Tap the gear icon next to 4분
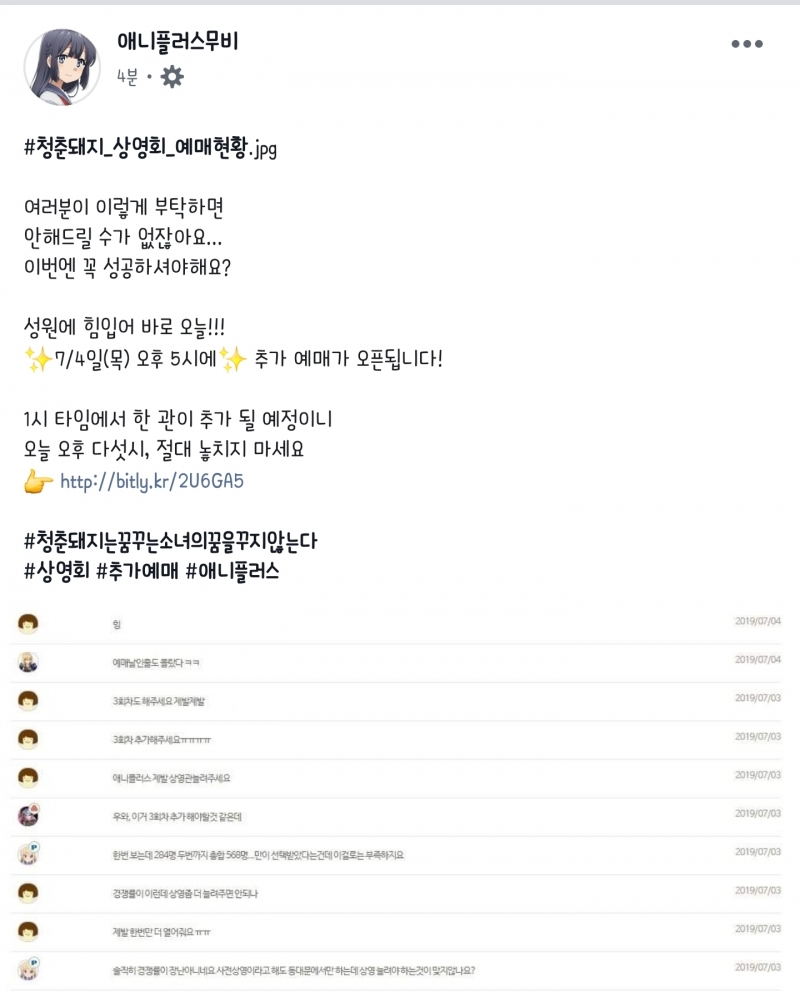 click(x=172, y=77)
